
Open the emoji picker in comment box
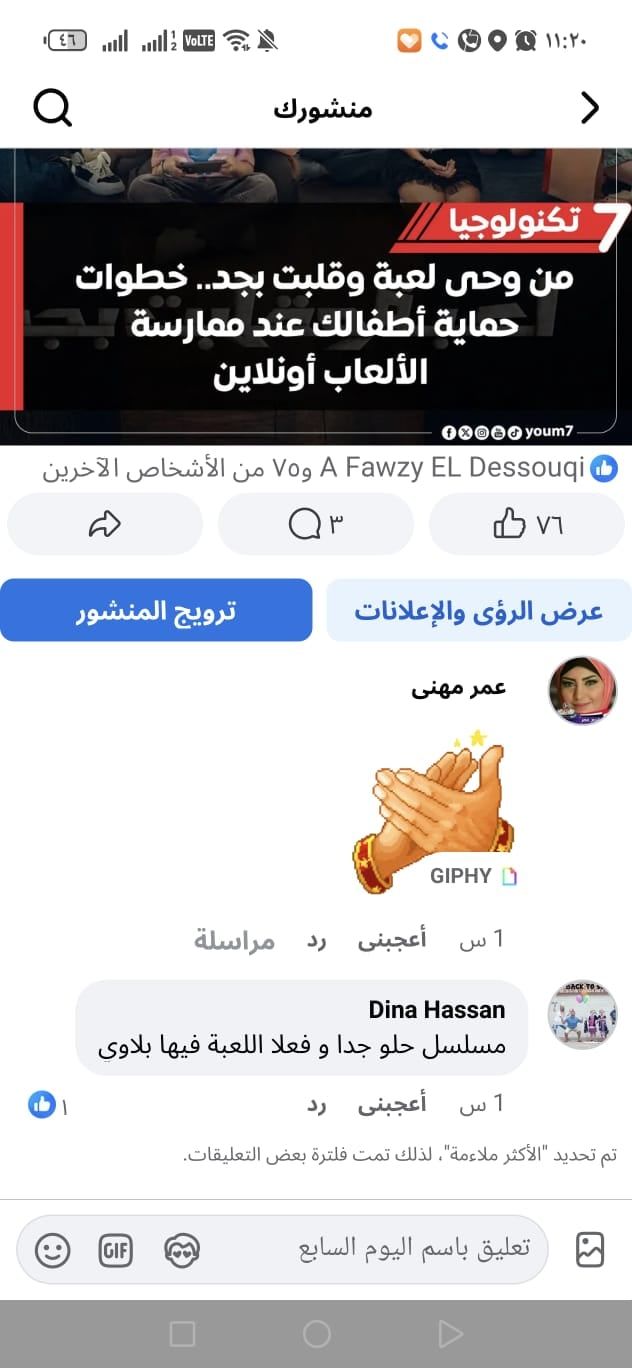pos(53,1249)
